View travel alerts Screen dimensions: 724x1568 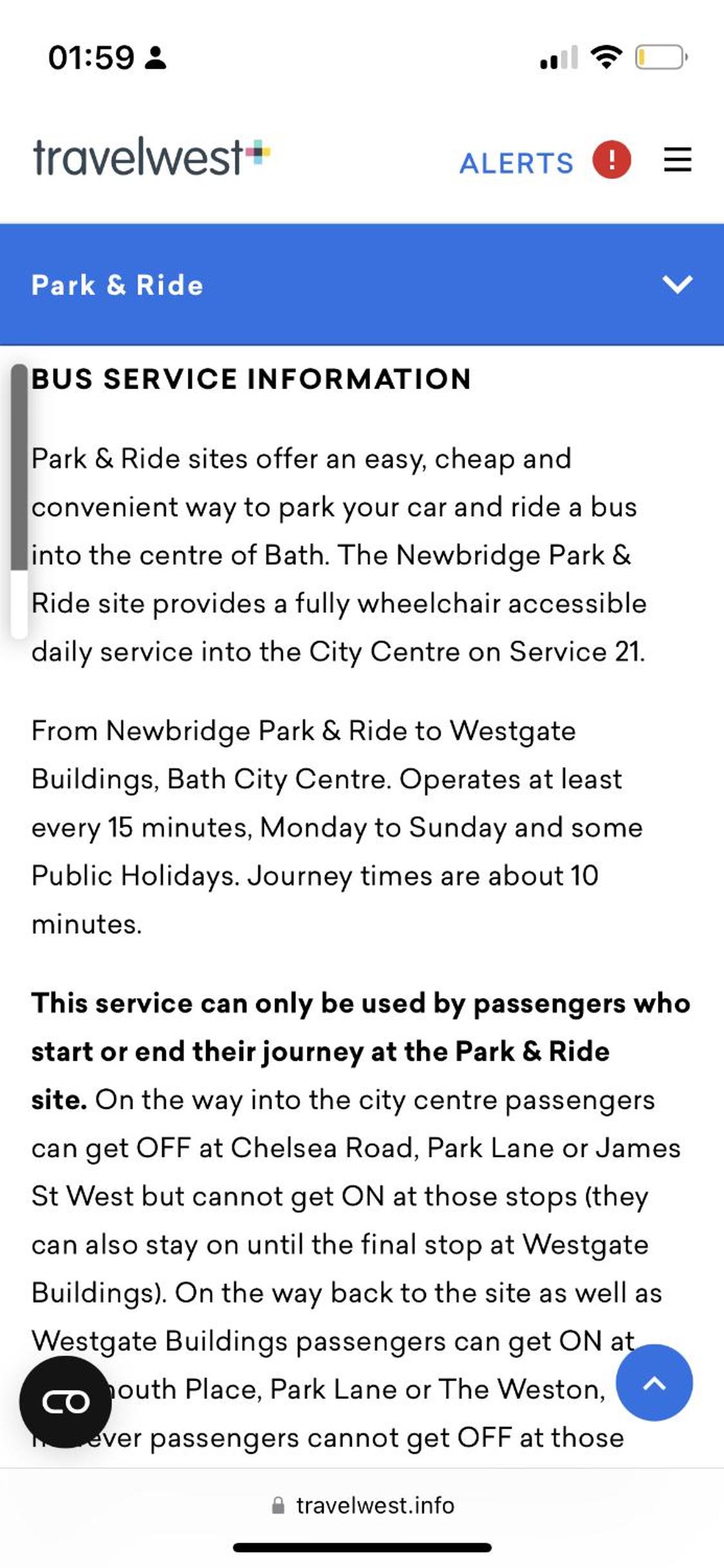[x=544, y=160]
